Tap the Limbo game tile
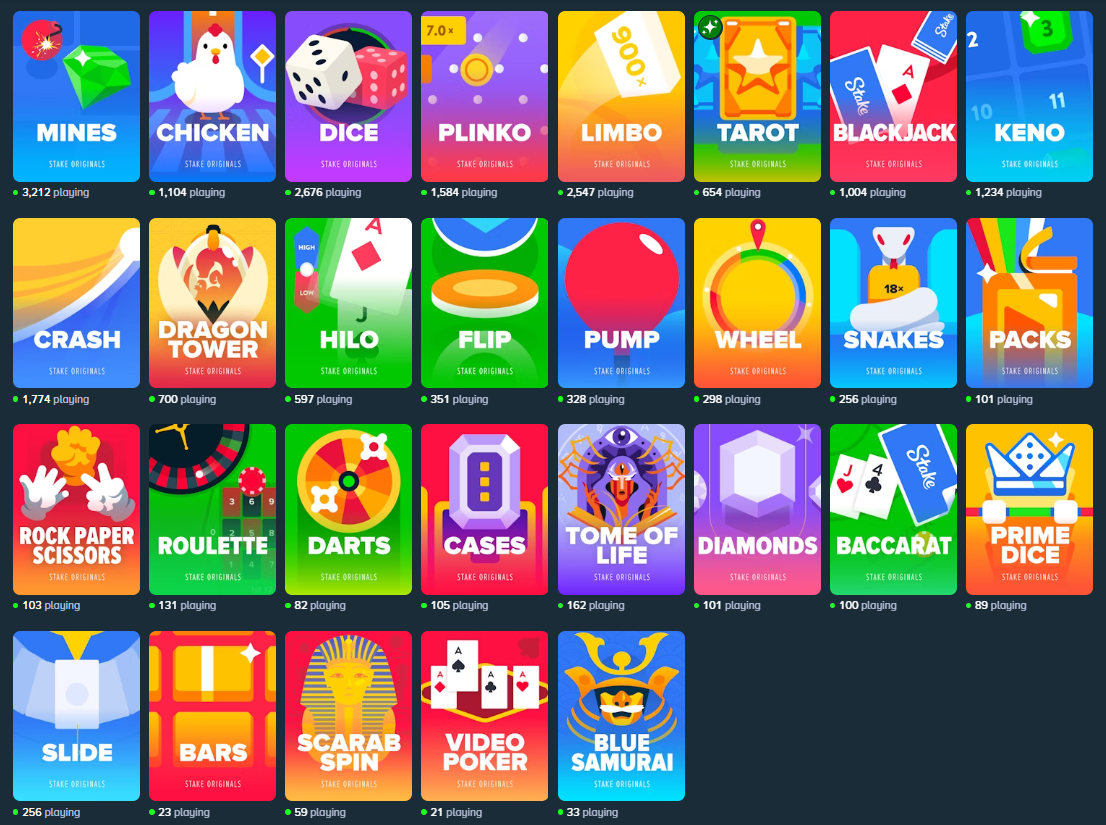This screenshot has height=825, width=1106. click(621, 96)
